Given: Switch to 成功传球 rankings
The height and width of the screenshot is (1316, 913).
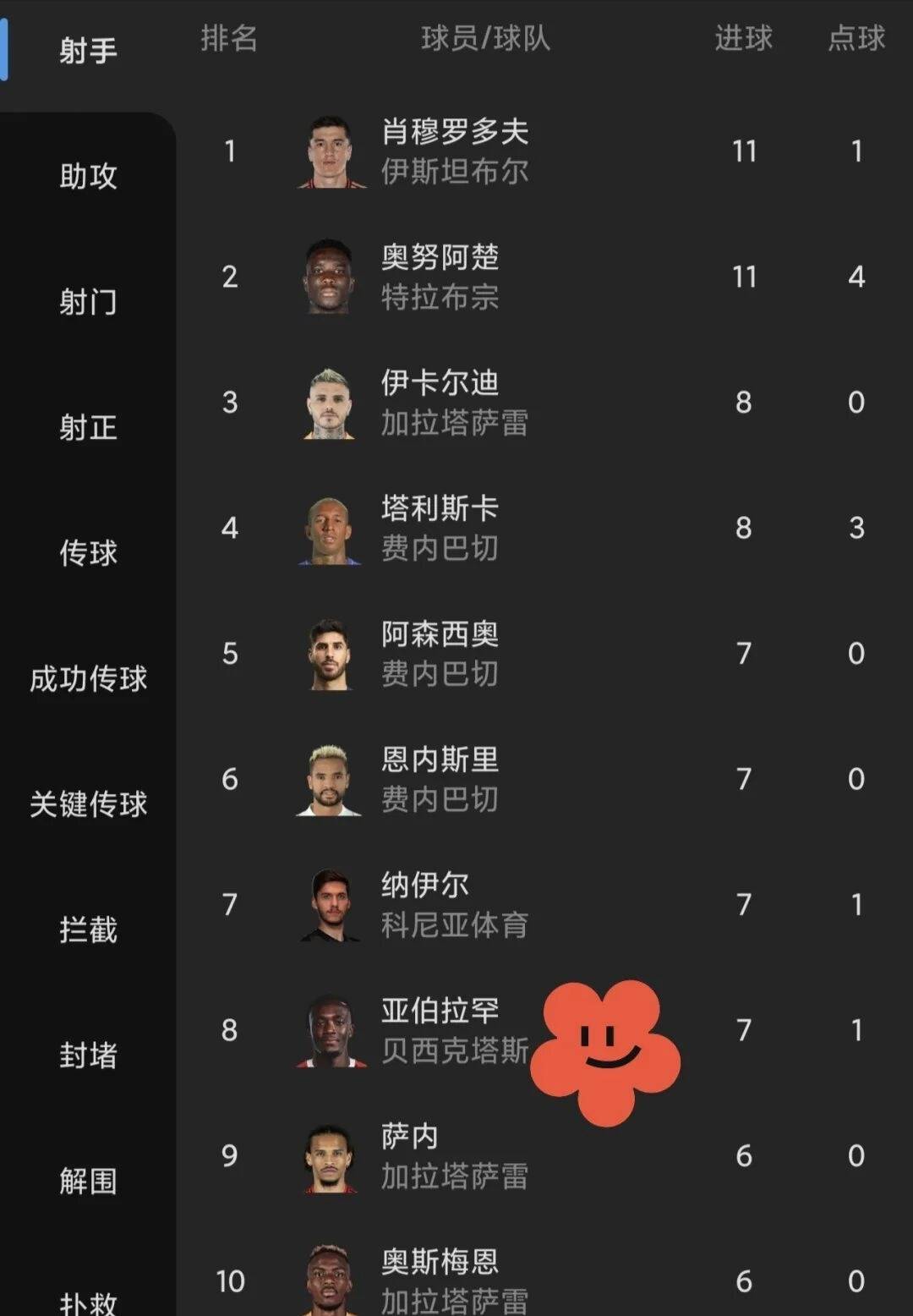Looking at the screenshot, I should click(x=88, y=678).
